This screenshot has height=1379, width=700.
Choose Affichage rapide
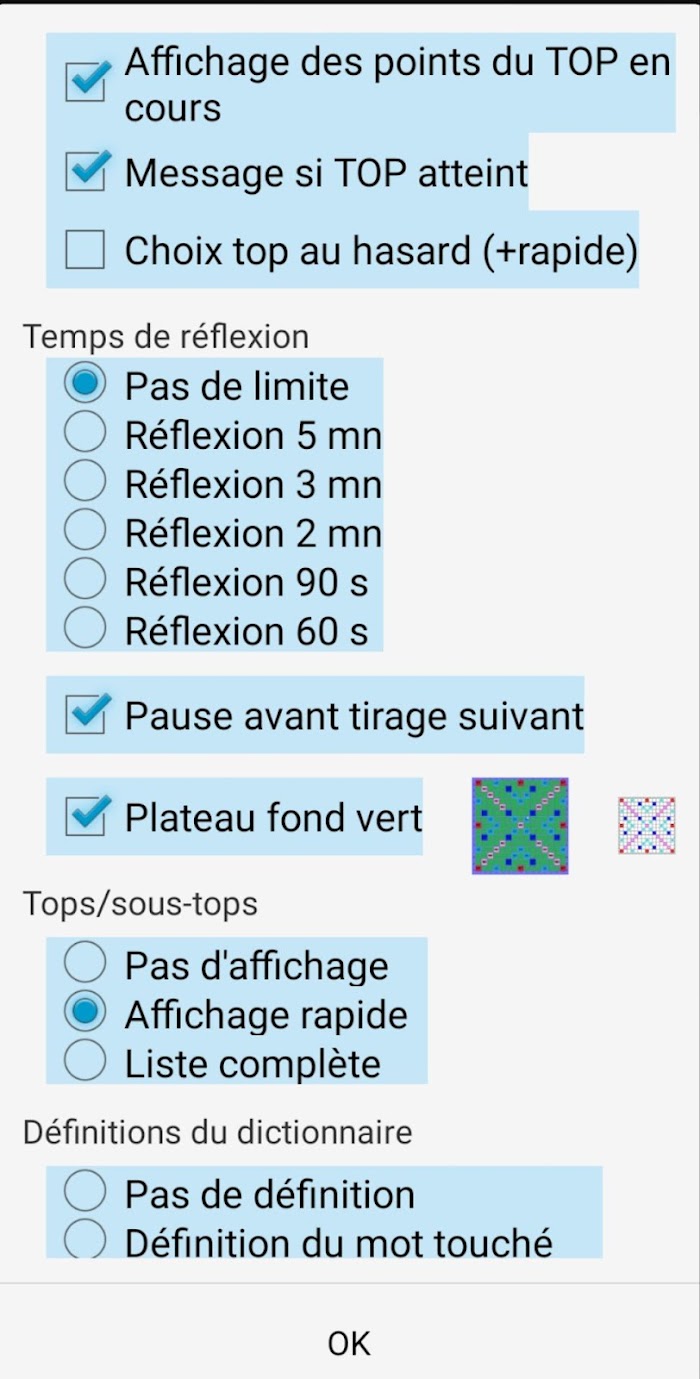(x=236, y=1013)
